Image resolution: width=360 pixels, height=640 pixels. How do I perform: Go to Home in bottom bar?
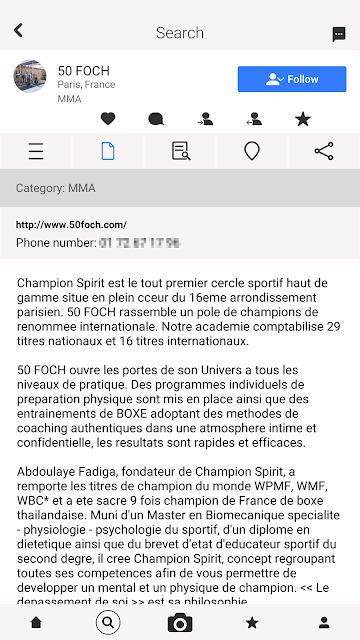[x=36, y=622]
